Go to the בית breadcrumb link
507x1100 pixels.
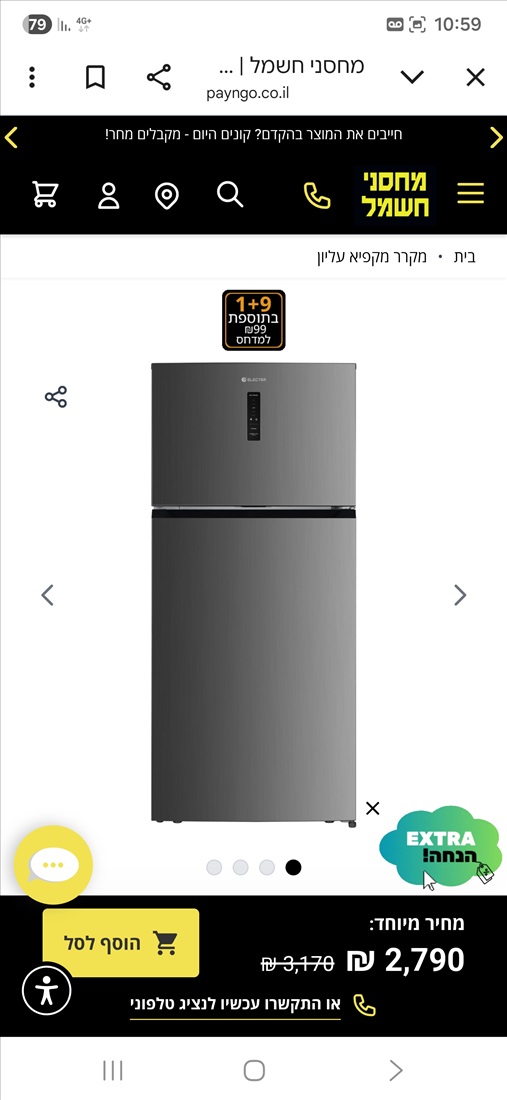(x=464, y=257)
